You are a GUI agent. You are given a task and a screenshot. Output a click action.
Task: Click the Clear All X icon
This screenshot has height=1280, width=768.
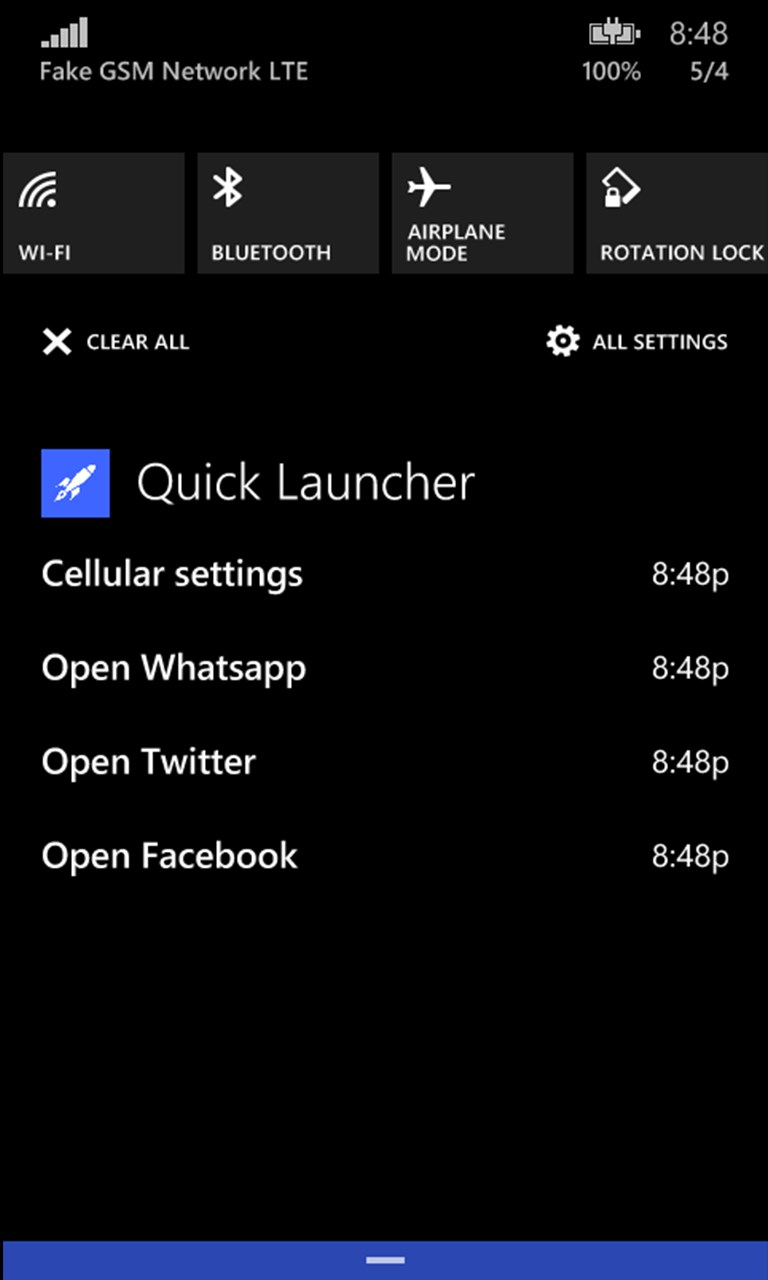coord(57,341)
